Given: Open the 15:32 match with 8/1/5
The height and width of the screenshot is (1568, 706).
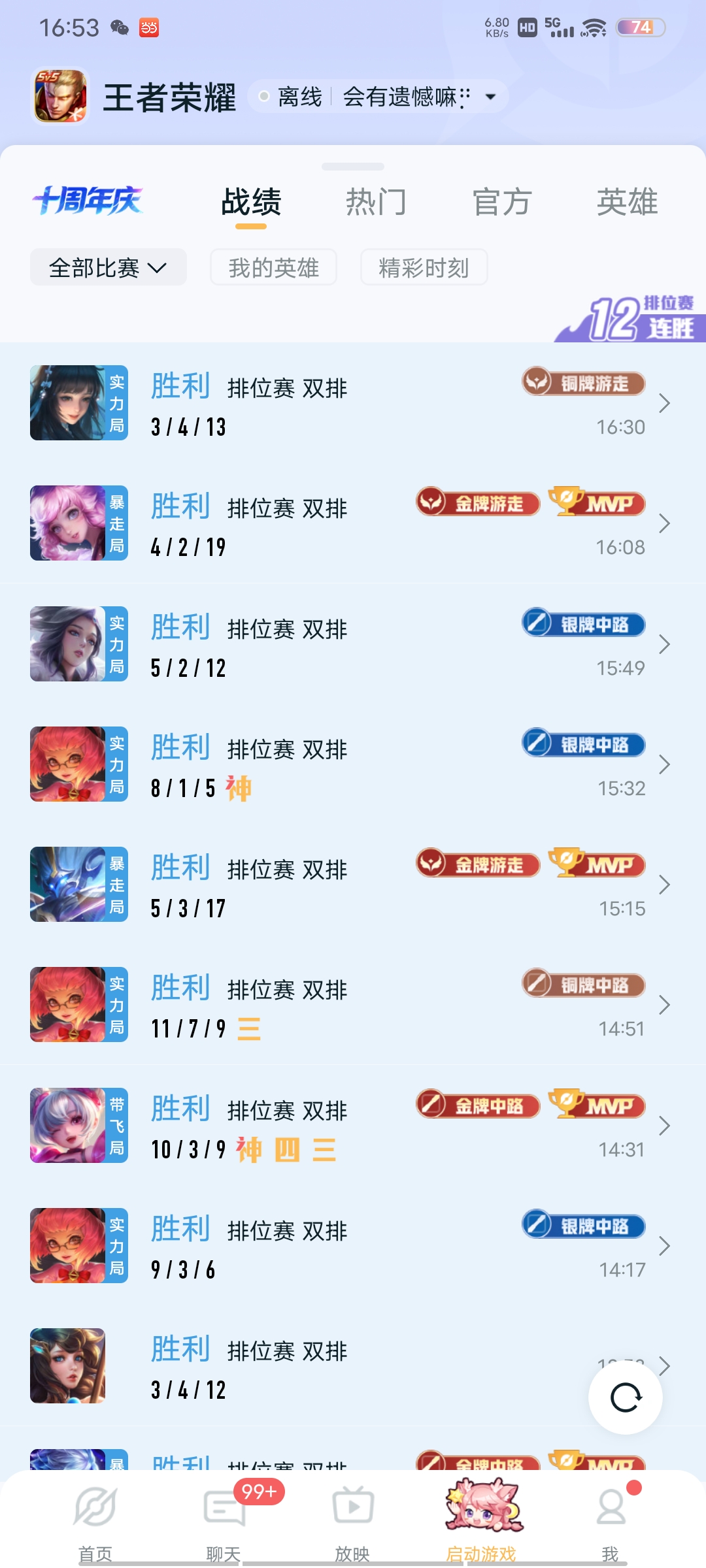Looking at the screenshot, I should (x=353, y=764).
